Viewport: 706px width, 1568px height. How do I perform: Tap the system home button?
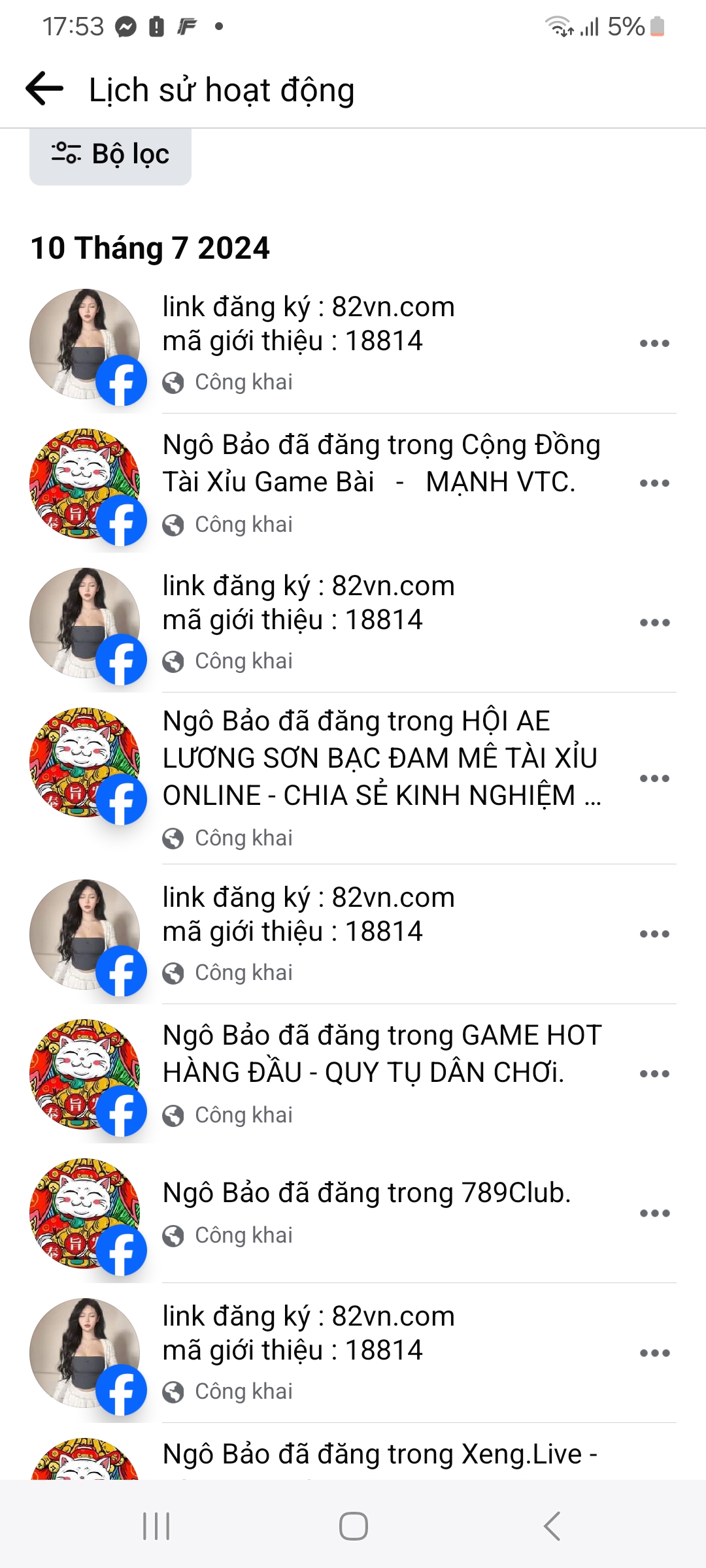click(x=353, y=1526)
